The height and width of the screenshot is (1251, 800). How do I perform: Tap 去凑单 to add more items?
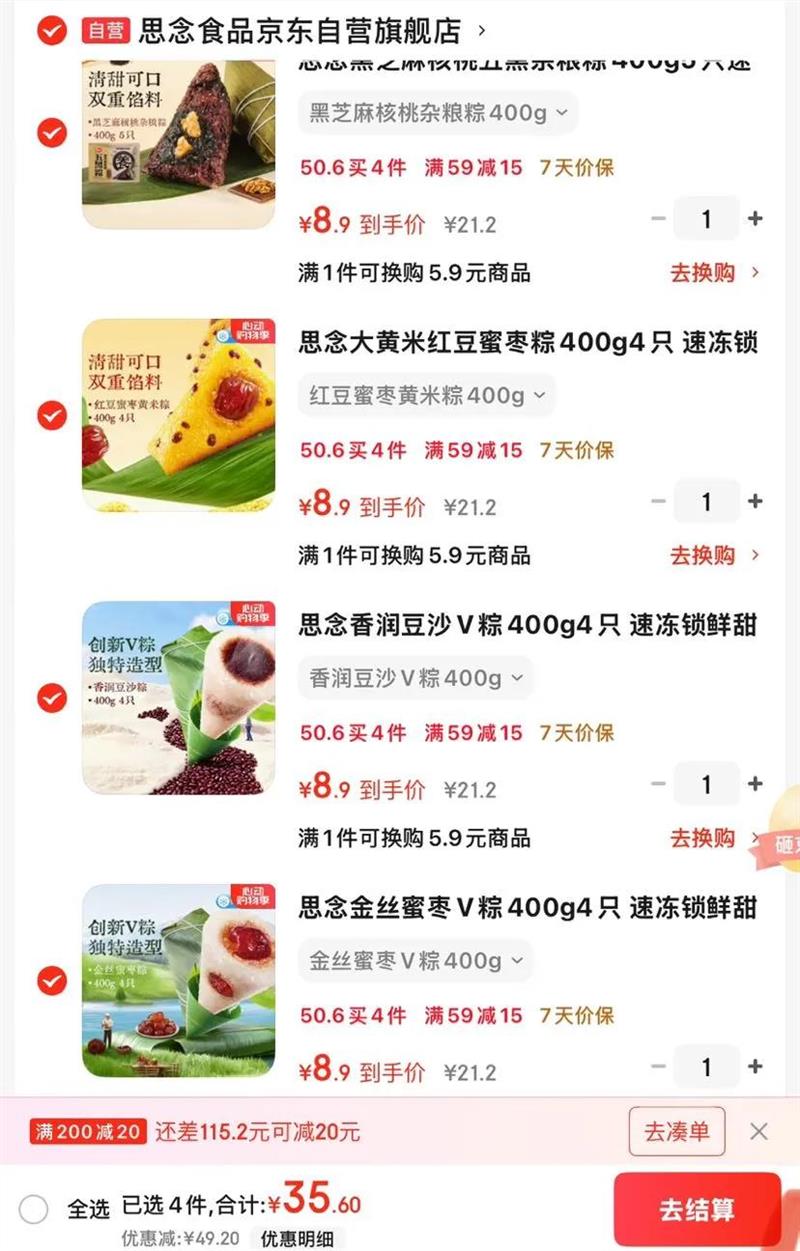click(677, 1132)
